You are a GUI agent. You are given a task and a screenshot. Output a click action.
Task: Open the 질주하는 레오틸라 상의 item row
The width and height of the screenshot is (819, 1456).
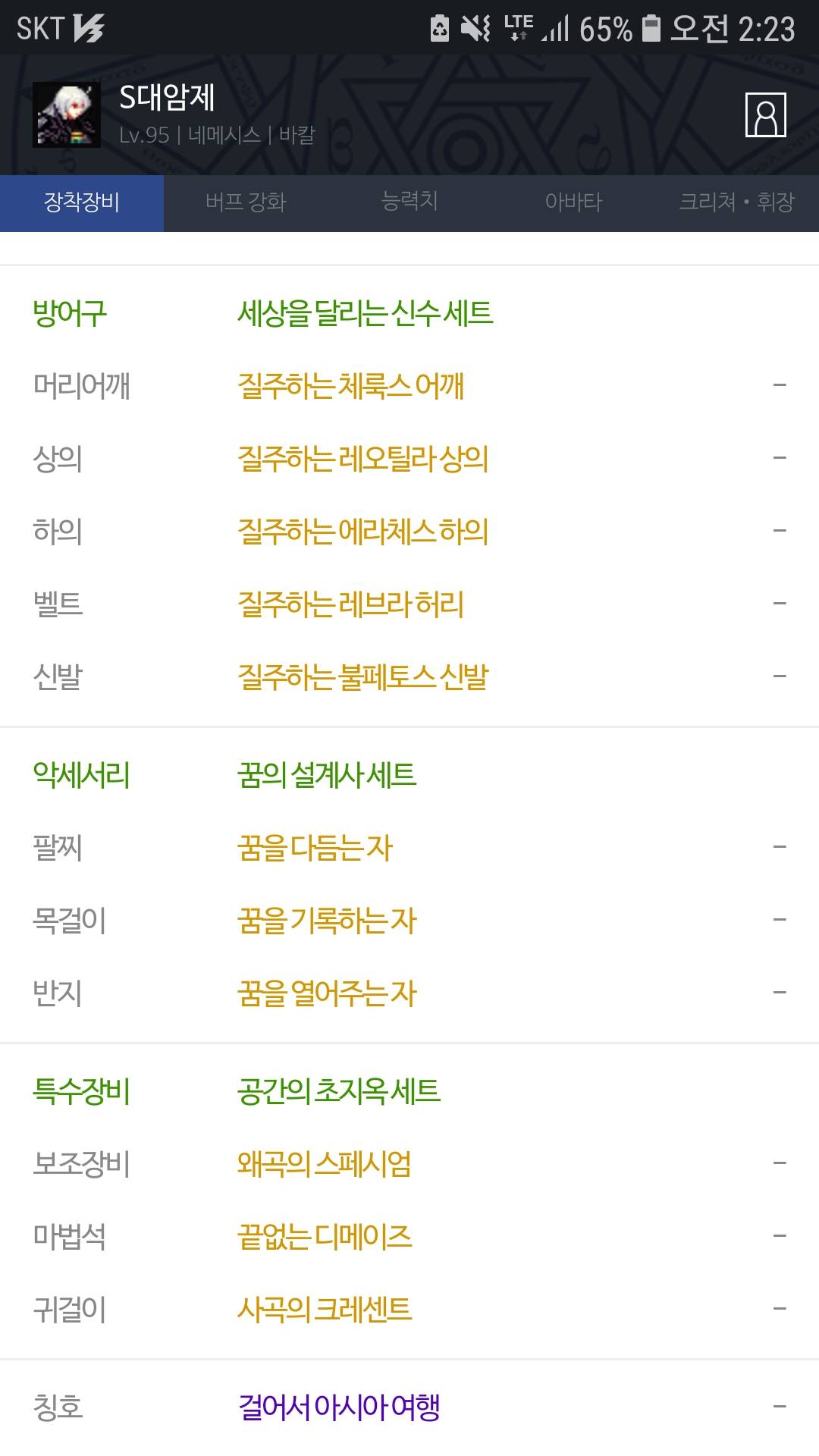(x=409, y=459)
